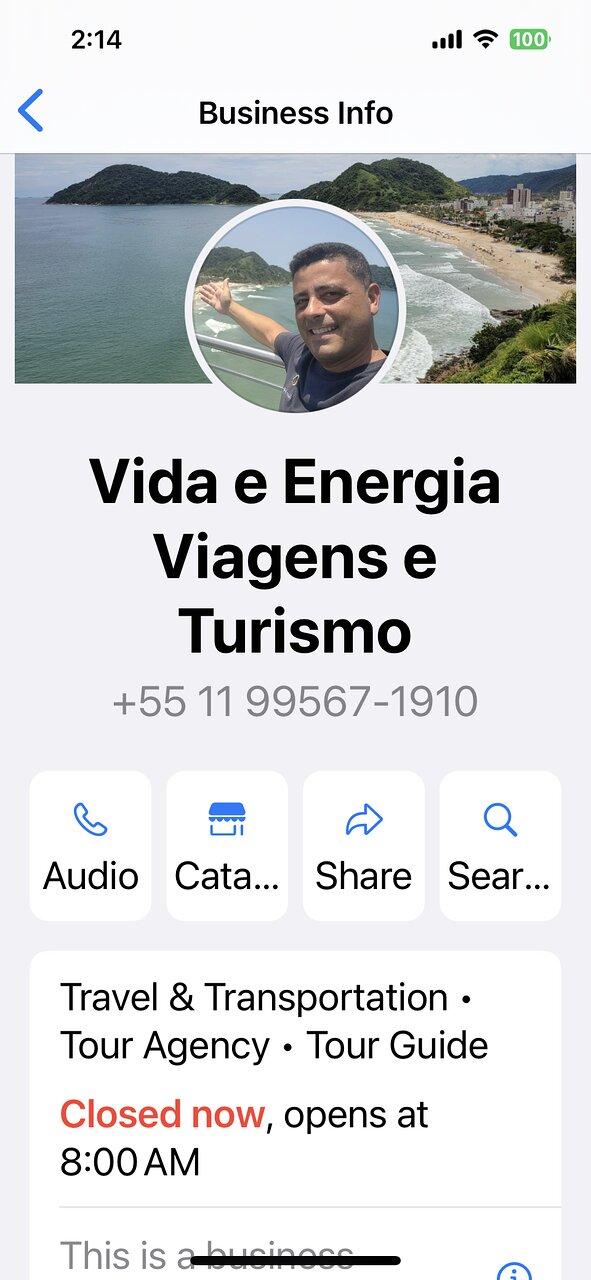The image size is (591, 1280).
Task: Share this business profile
Action: [363, 846]
